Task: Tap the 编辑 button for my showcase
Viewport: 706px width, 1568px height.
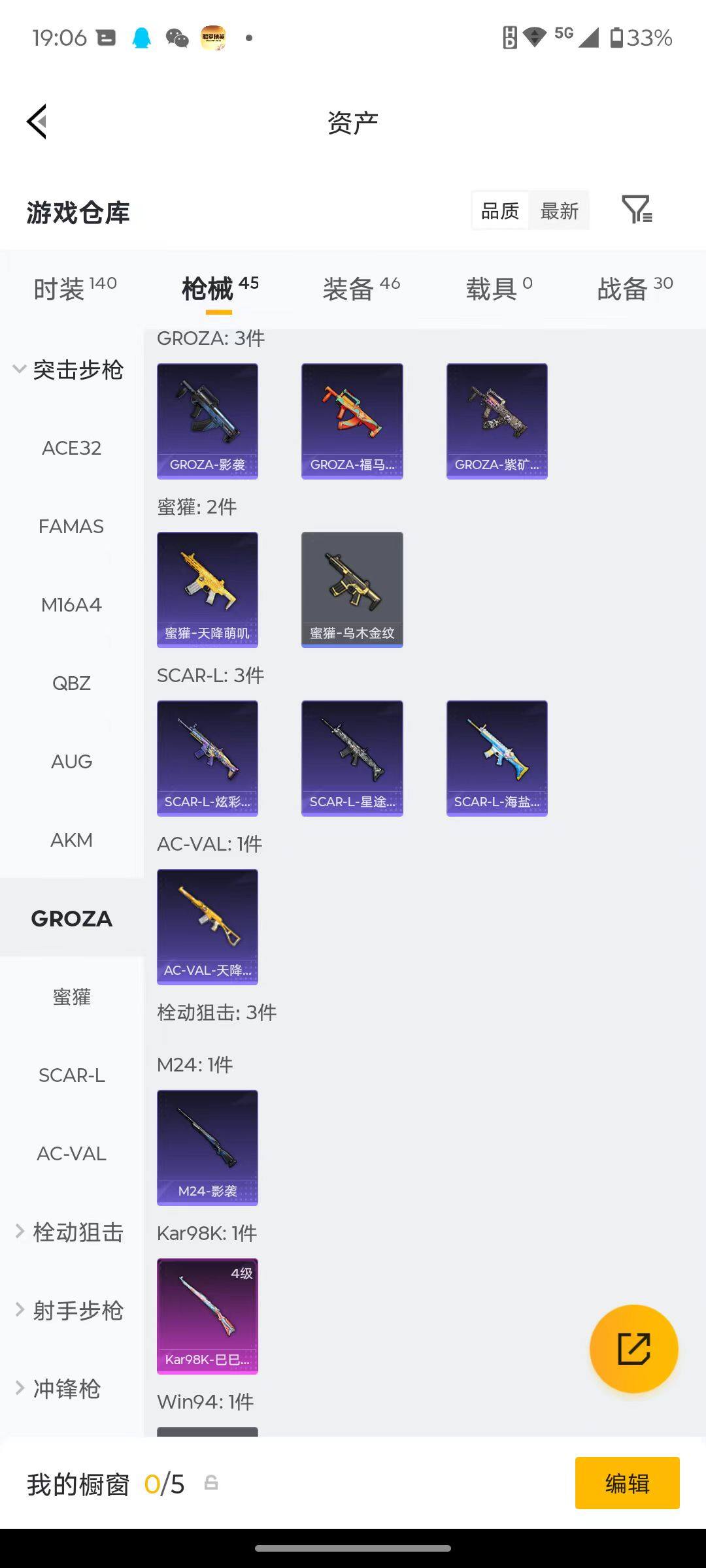Action: coord(627,1483)
